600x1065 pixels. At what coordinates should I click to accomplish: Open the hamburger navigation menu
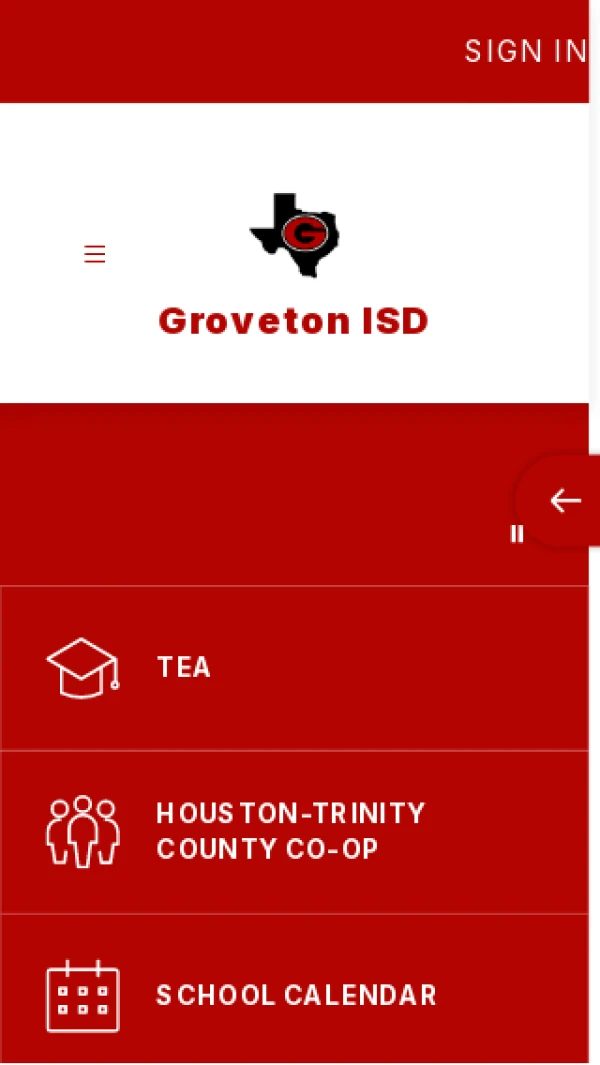pos(95,255)
